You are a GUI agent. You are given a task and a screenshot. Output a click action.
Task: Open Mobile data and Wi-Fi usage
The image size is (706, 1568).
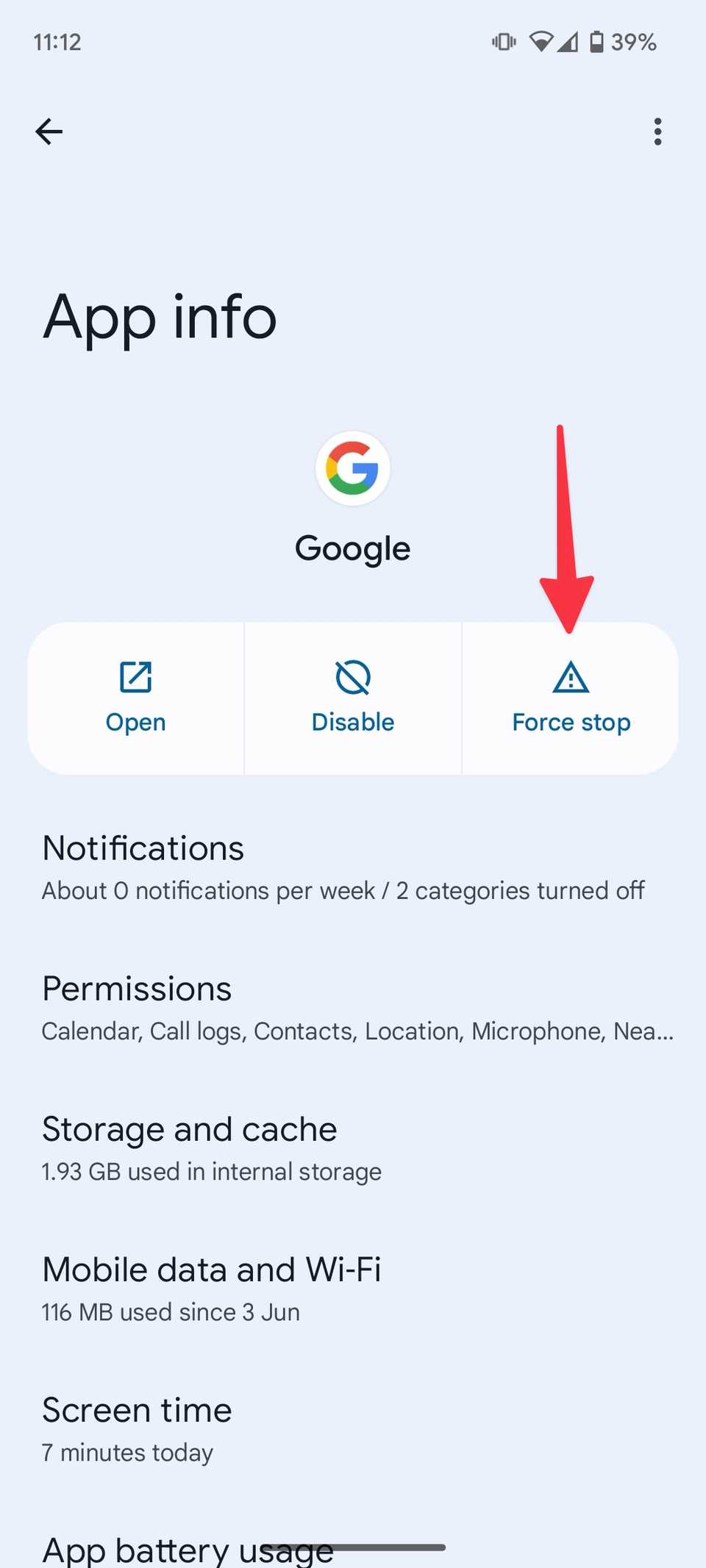[x=212, y=1289]
